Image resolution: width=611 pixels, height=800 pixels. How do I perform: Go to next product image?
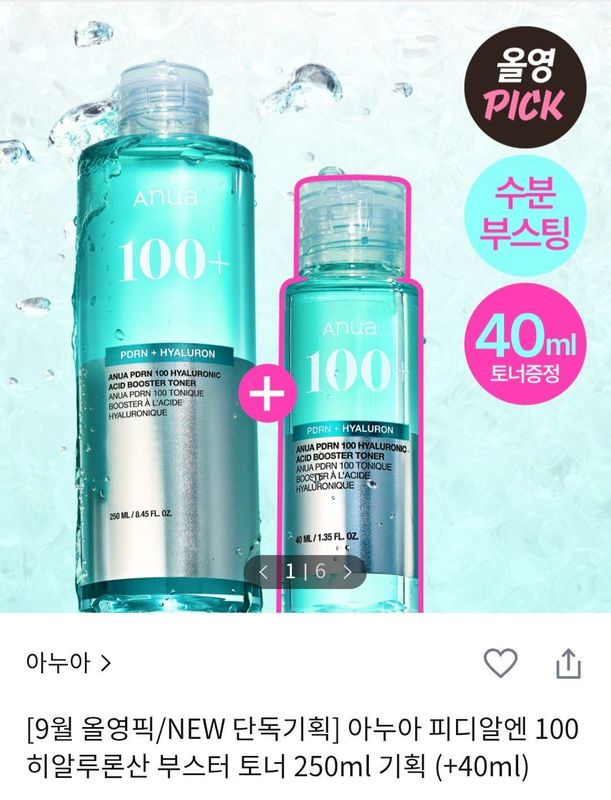click(x=347, y=572)
